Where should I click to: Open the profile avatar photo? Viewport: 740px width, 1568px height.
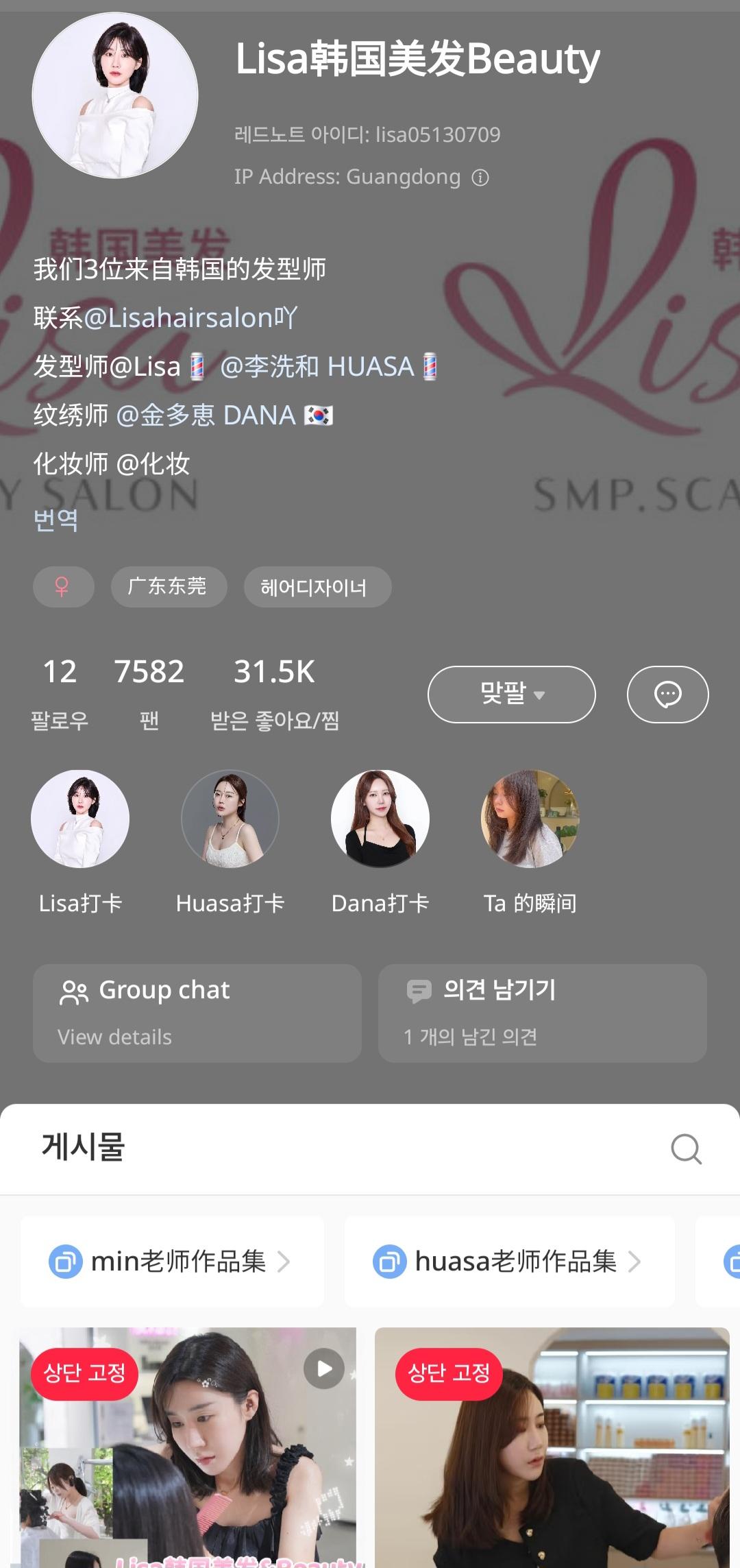click(x=115, y=96)
